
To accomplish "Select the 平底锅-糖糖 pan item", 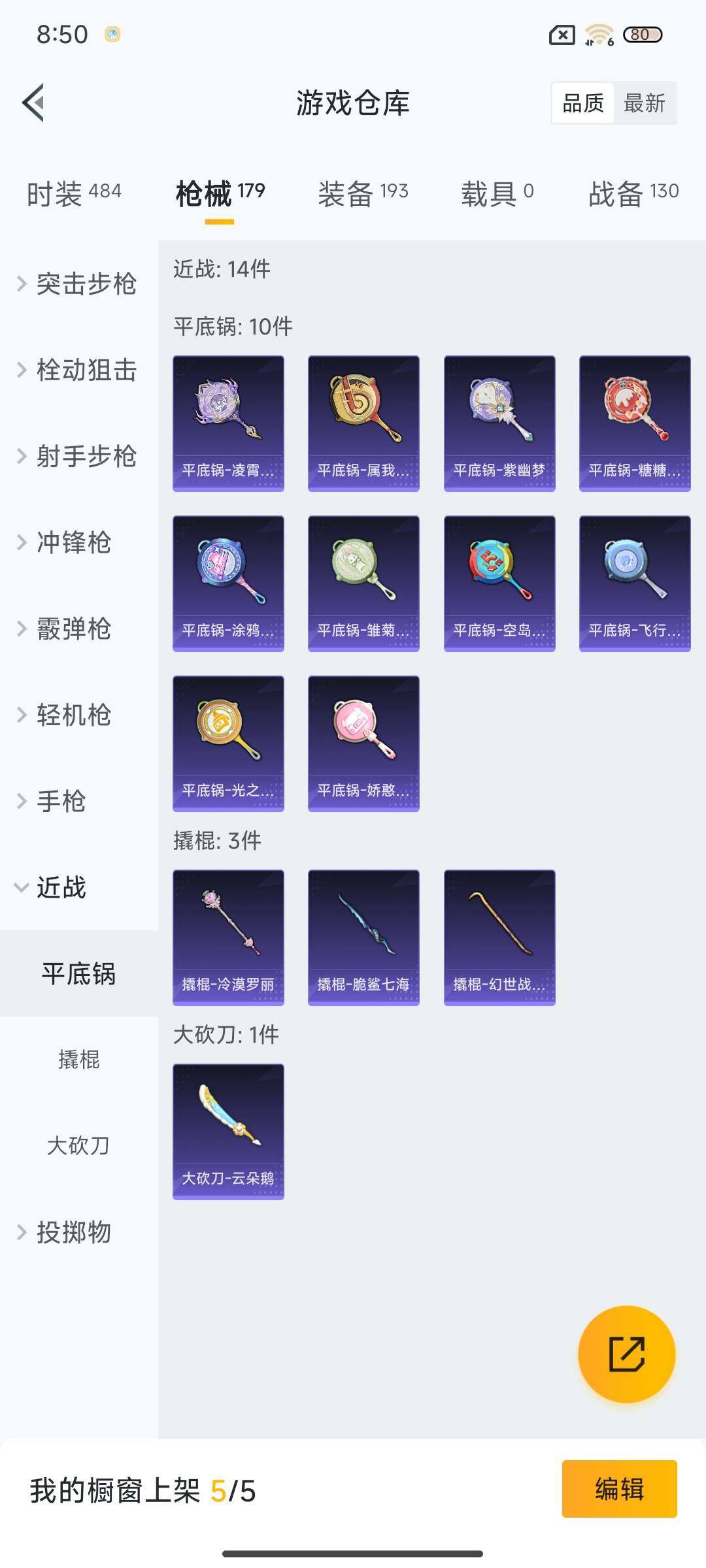I will pos(634,421).
